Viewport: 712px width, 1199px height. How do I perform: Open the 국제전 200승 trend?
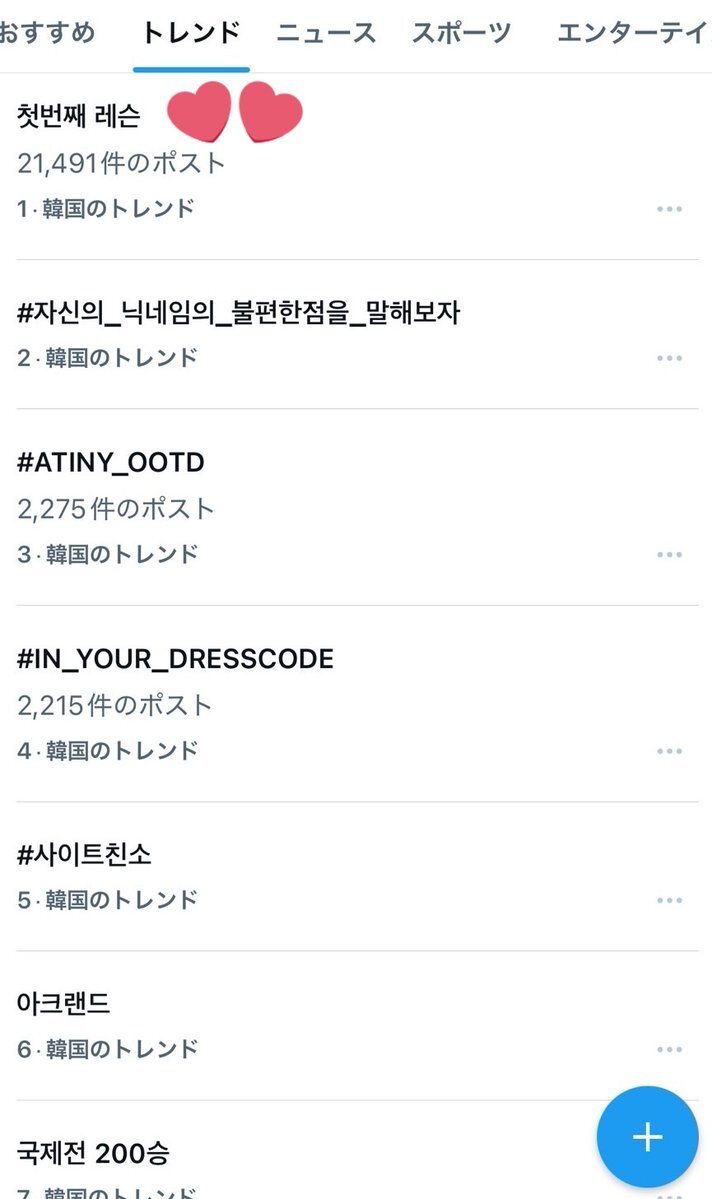[306, 1151]
